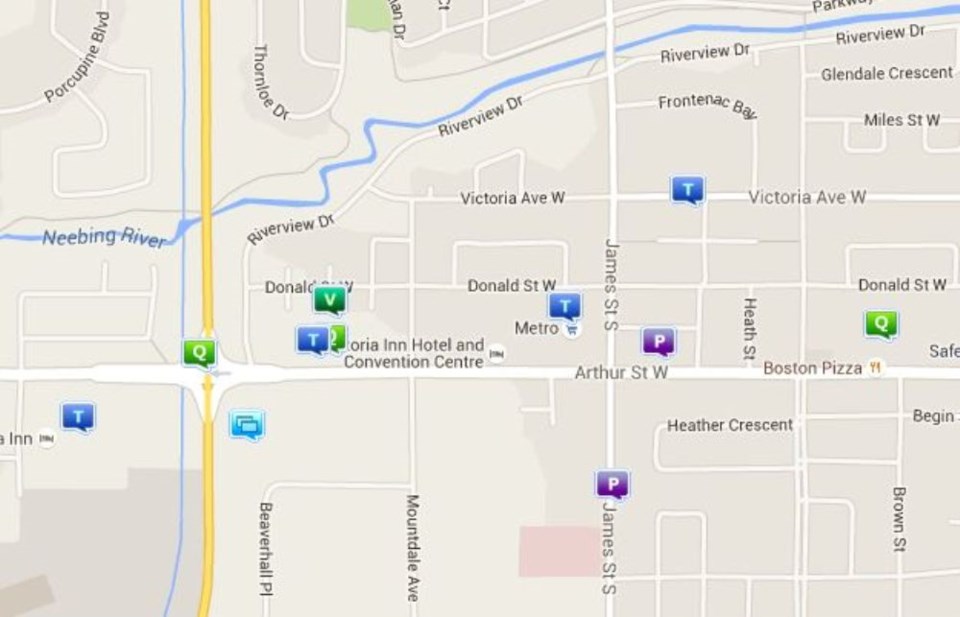The image size is (960, 617).
Task: Select the blue T marker beside Victoria Inn Hotel
Action: coord(312,340)
